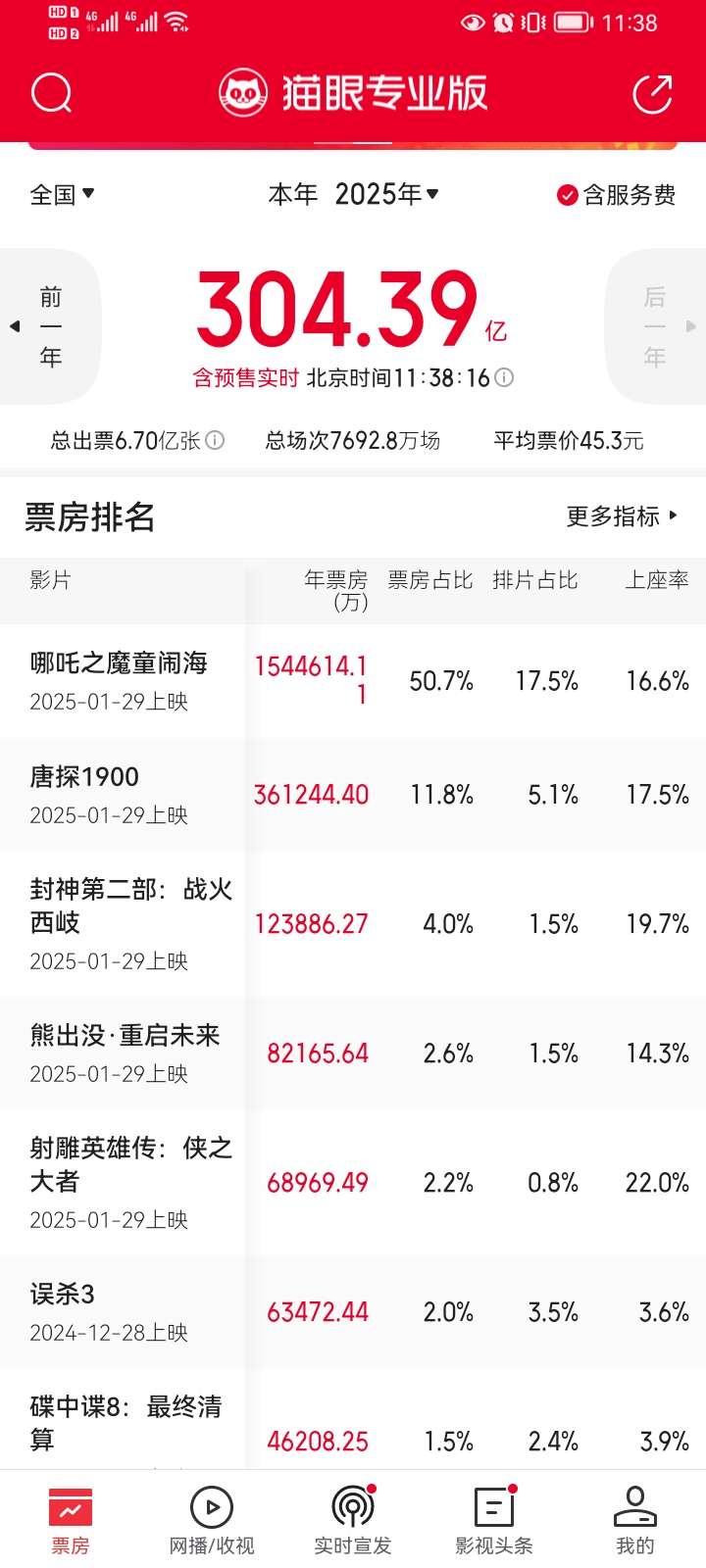Tap the info icon next to 总出票

(x=215, y=441)
